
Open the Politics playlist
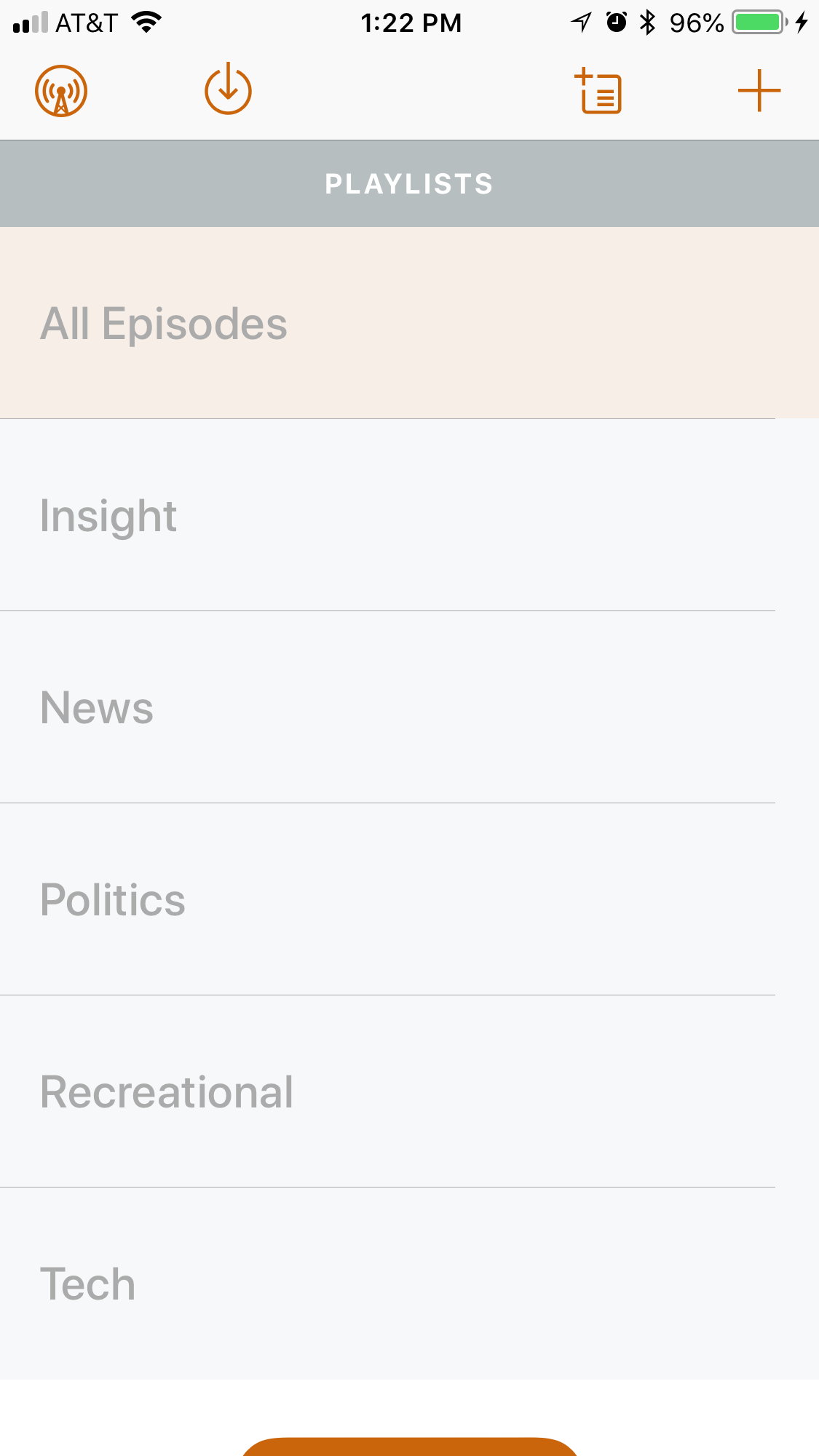tap(409, 899)
